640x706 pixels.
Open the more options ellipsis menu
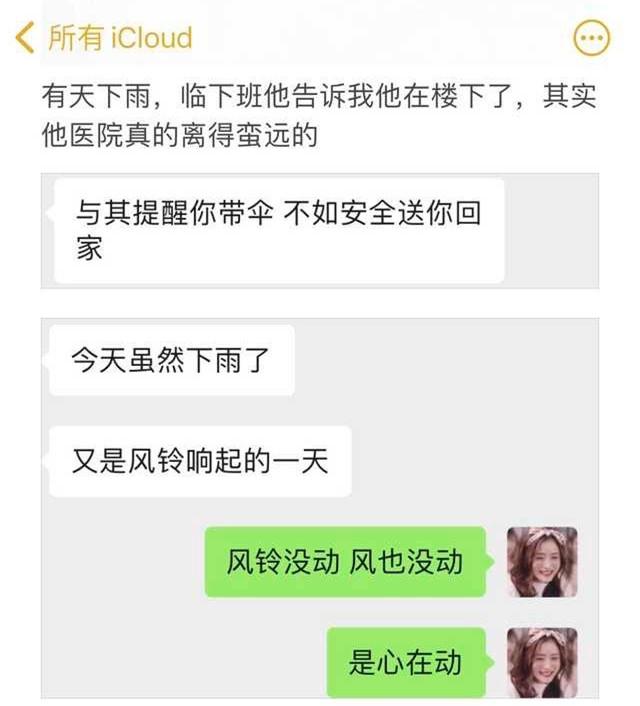(591, 39)
